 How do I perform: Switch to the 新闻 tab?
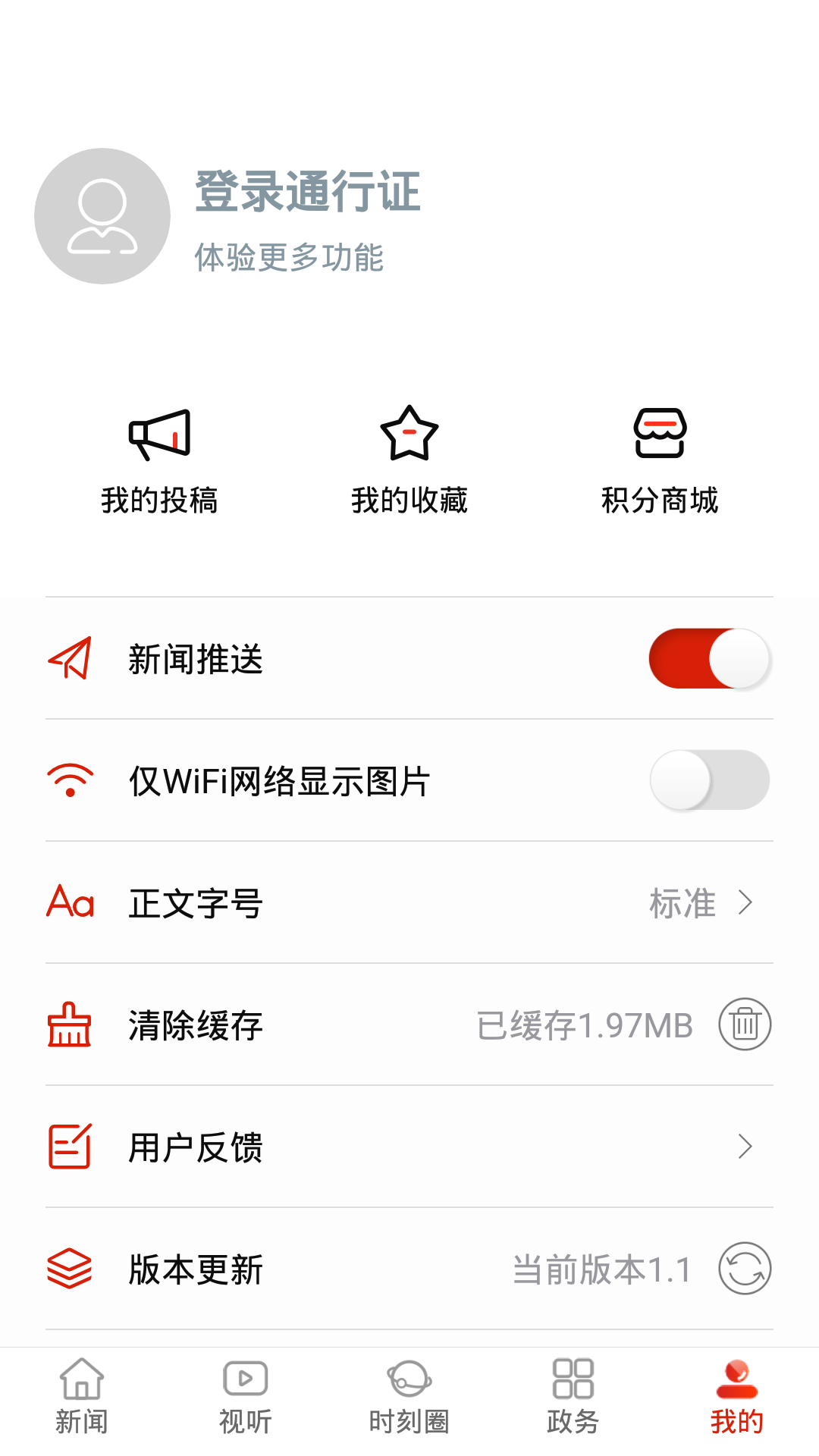82,1397
